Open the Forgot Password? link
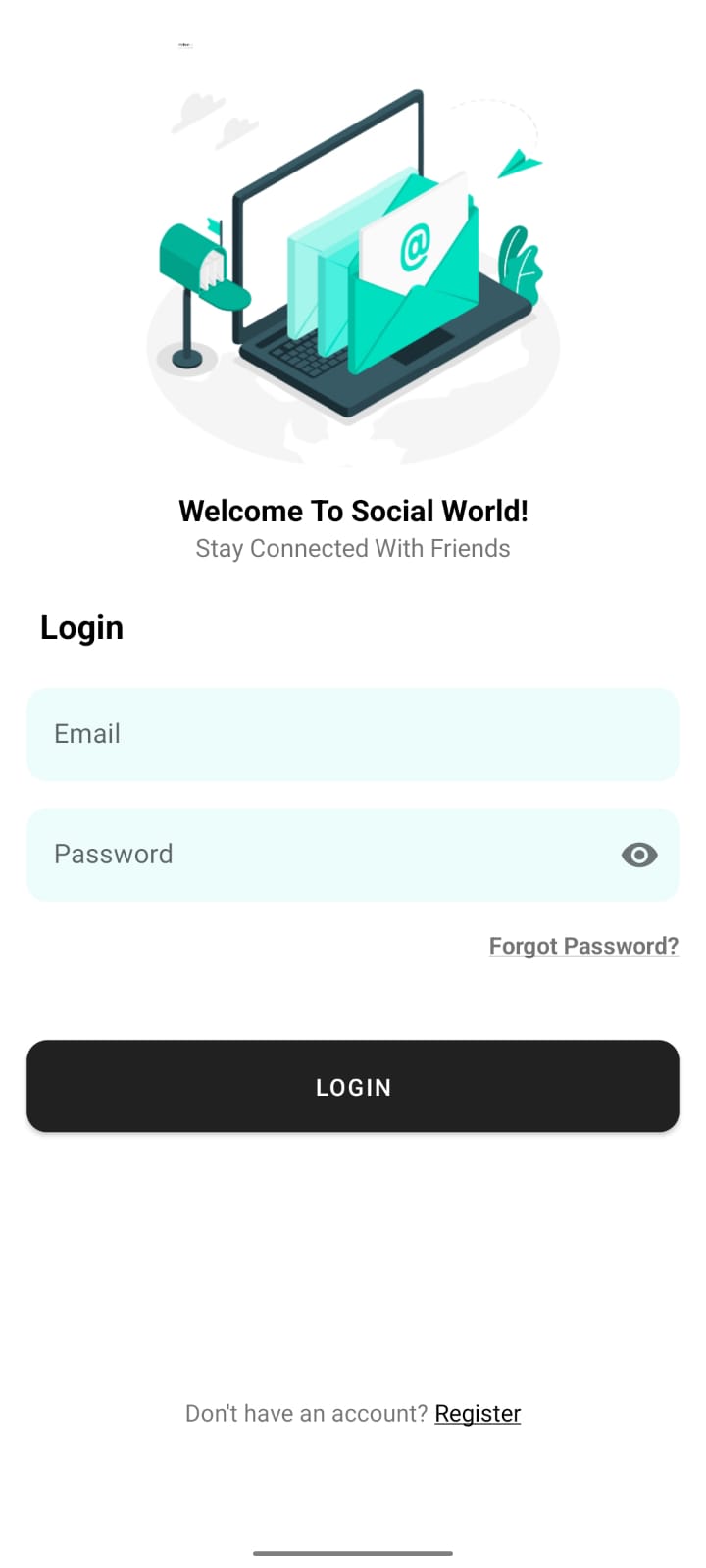Viewport: 706px width, 1568px height. pyautogui.click(x=583, y=946)
